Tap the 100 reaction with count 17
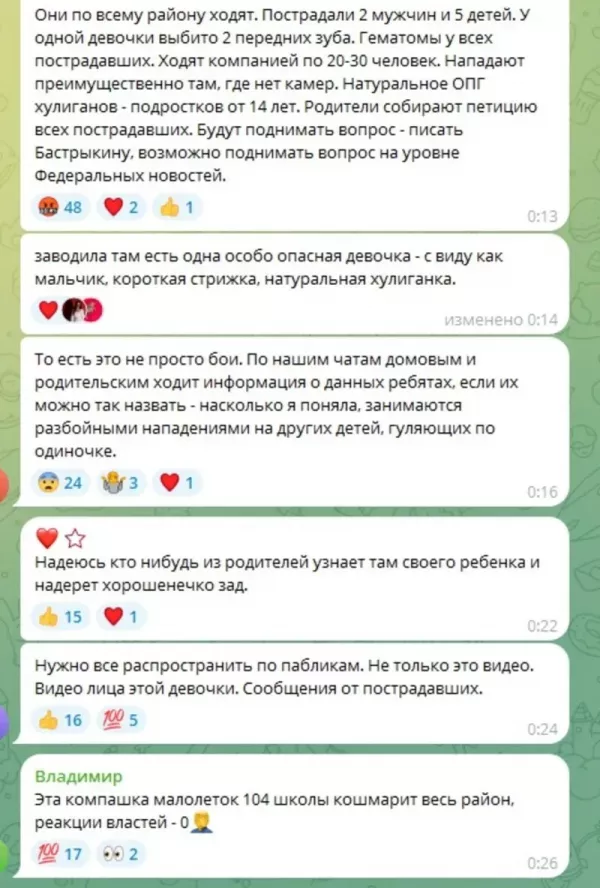 [x=61, y=854]
